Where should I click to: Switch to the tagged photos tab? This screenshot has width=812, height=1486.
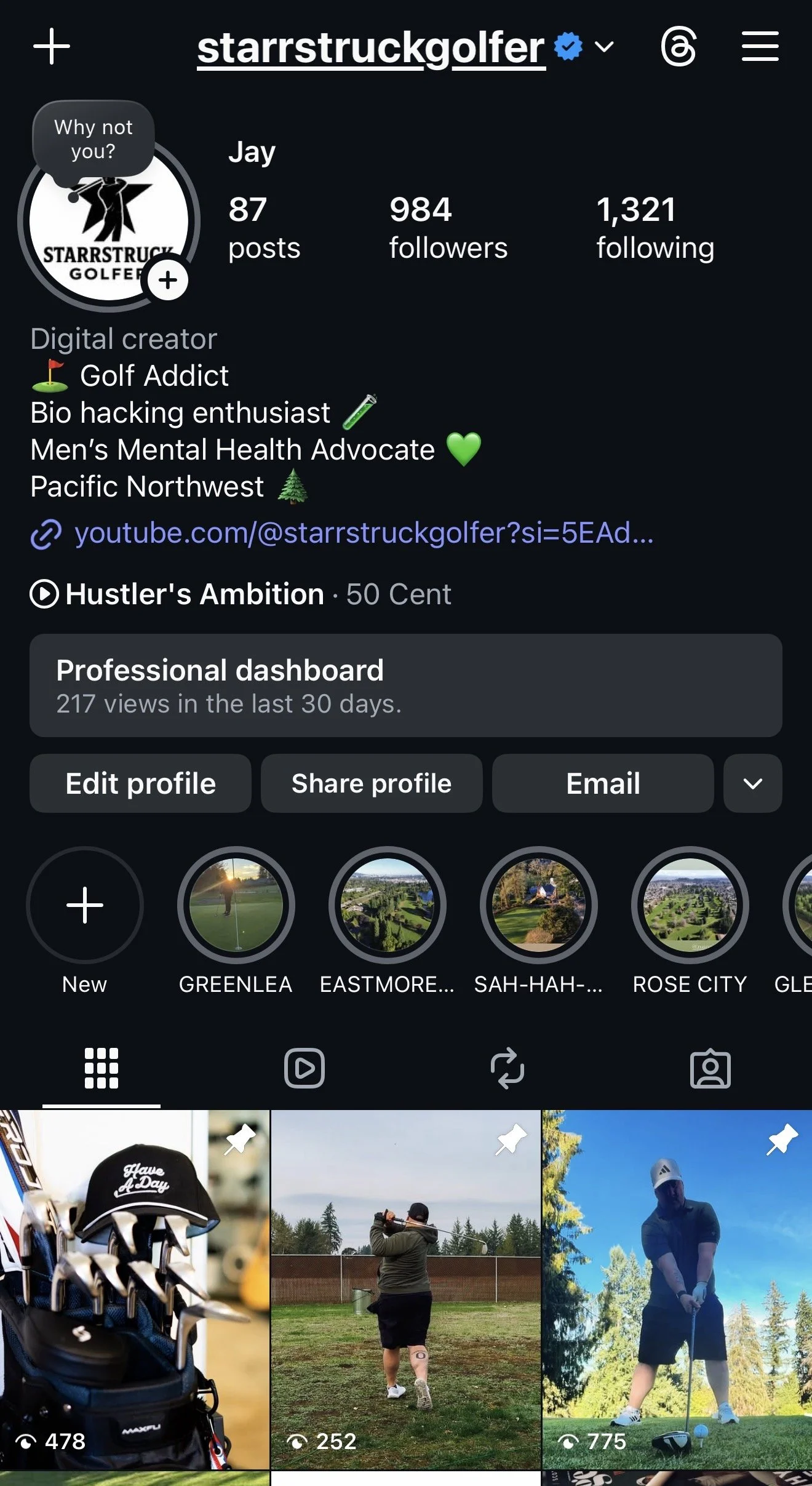tap(710, 1068)
